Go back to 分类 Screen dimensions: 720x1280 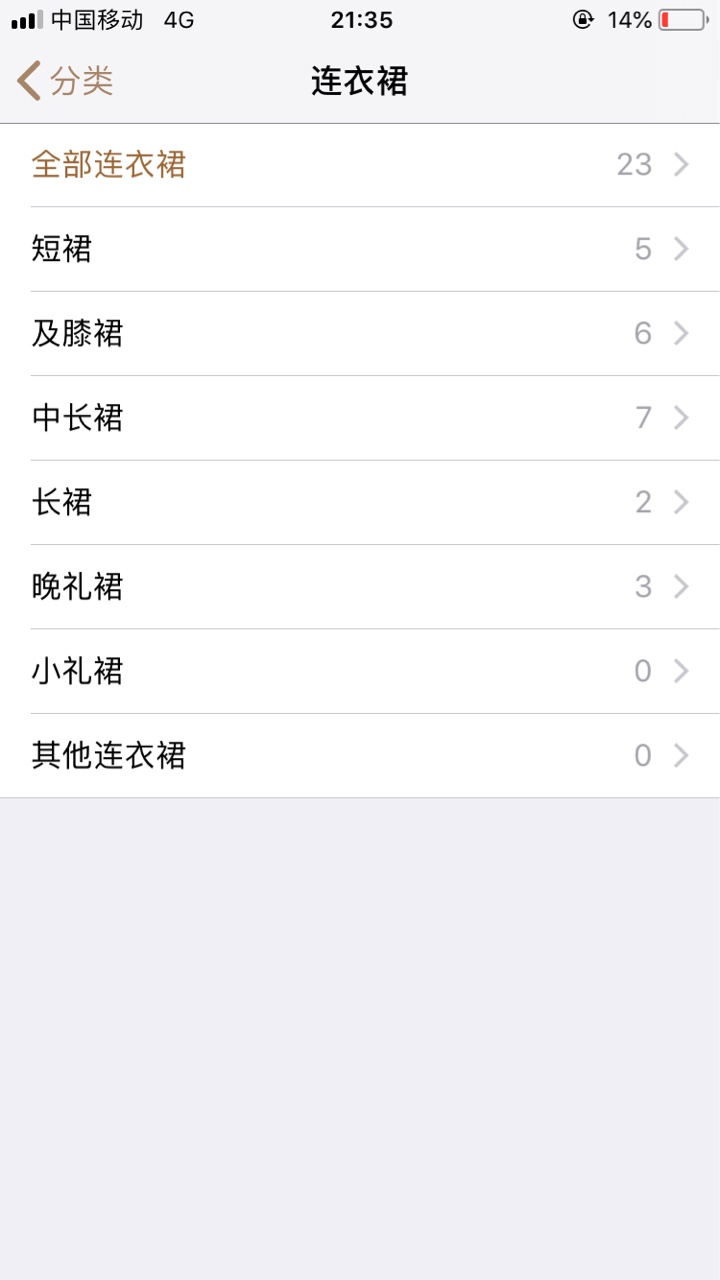[65, 81]
